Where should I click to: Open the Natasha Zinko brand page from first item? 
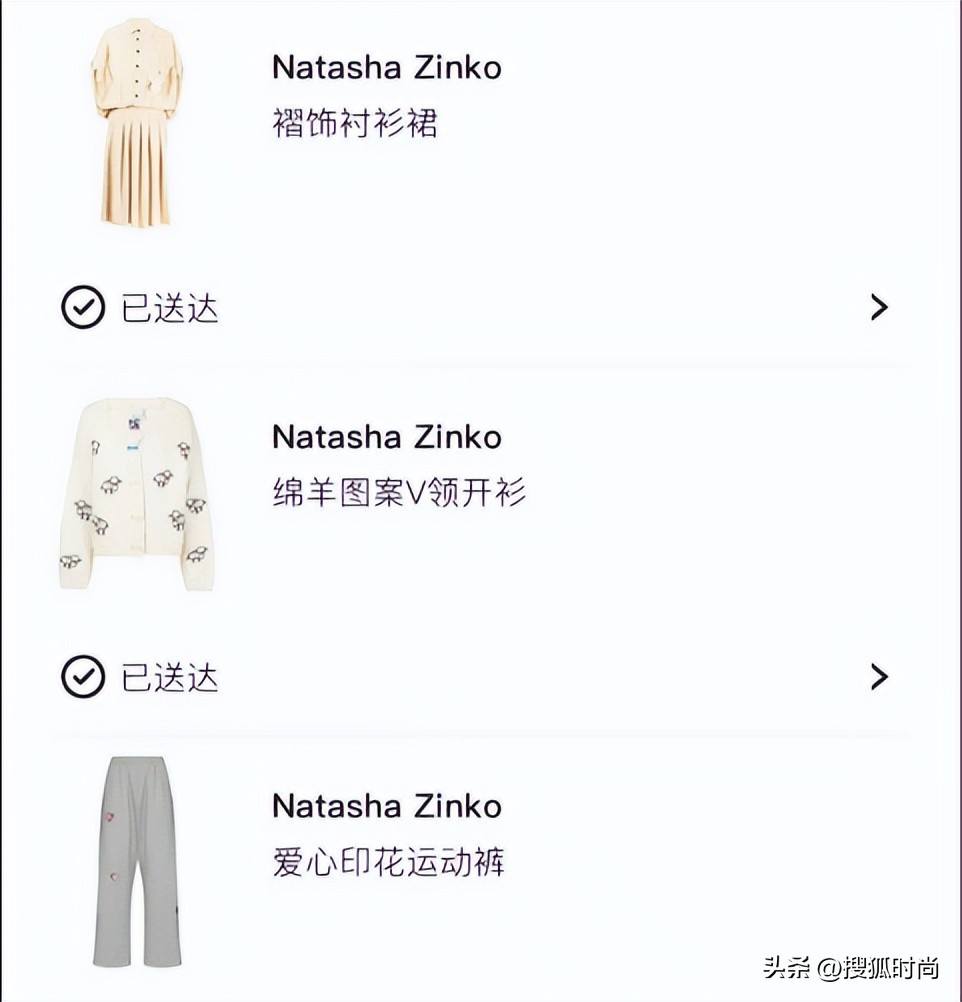pos(387,67)
